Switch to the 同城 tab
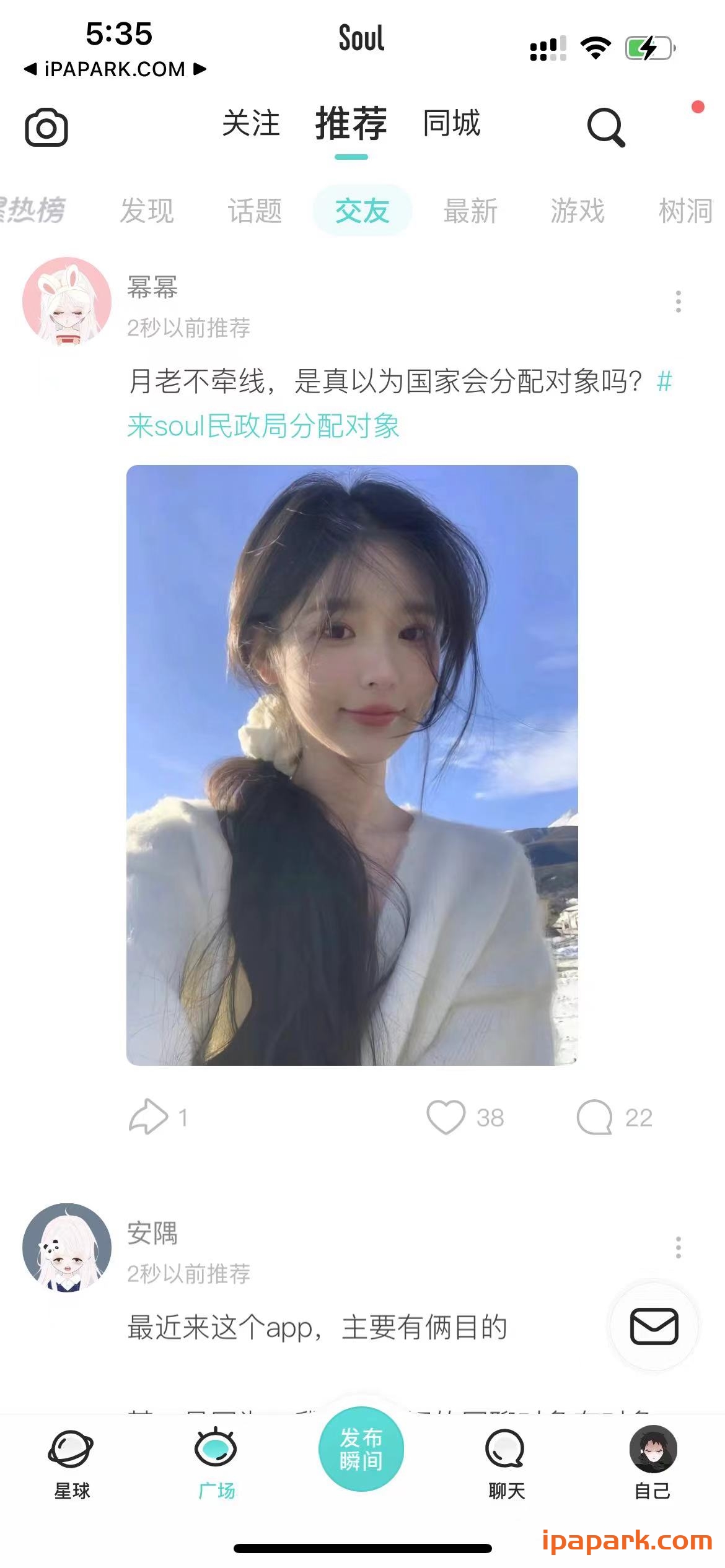 click(x=451, y=123)
